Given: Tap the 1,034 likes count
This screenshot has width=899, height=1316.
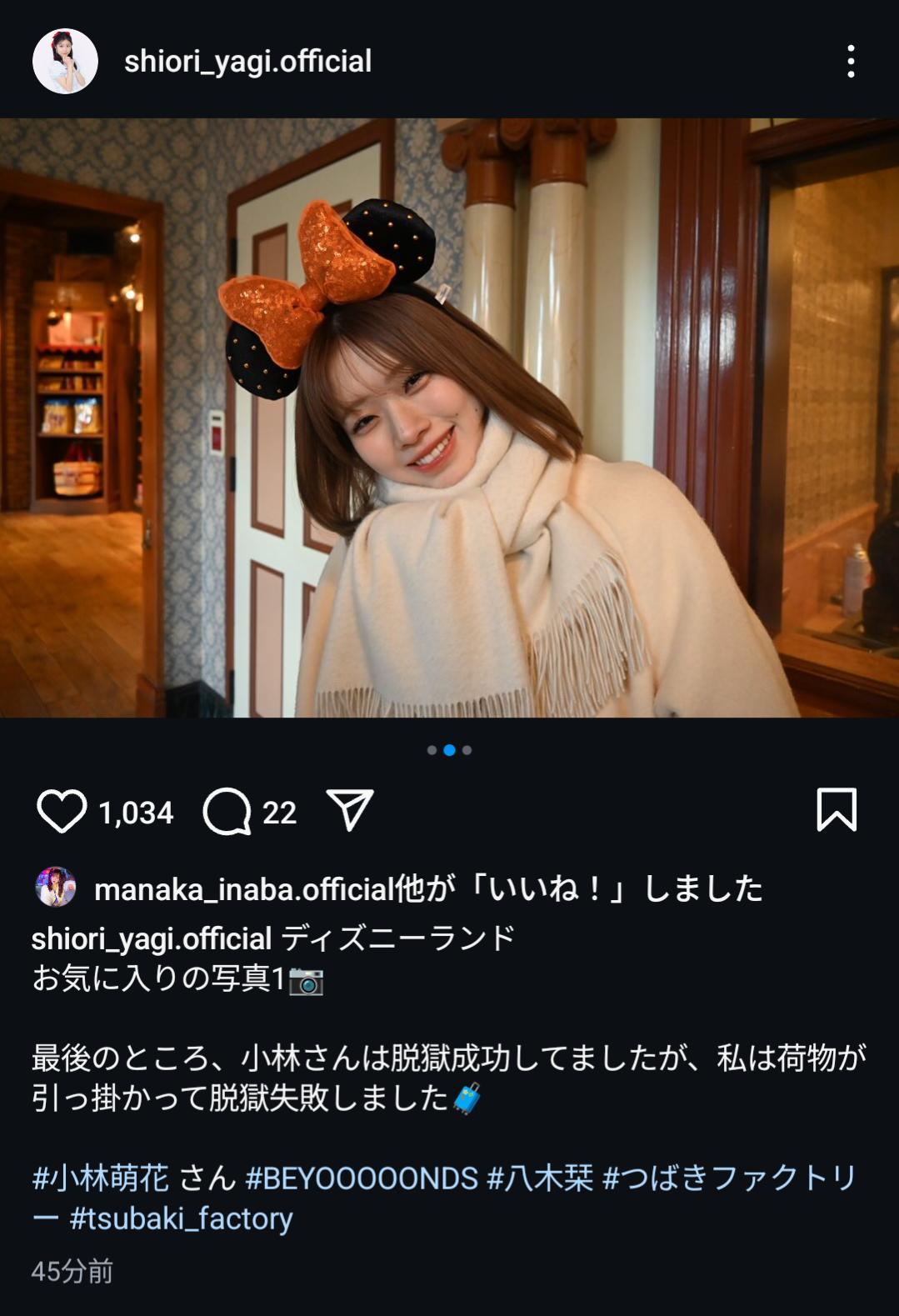Looking at the screenshot, I should (136, 813).
